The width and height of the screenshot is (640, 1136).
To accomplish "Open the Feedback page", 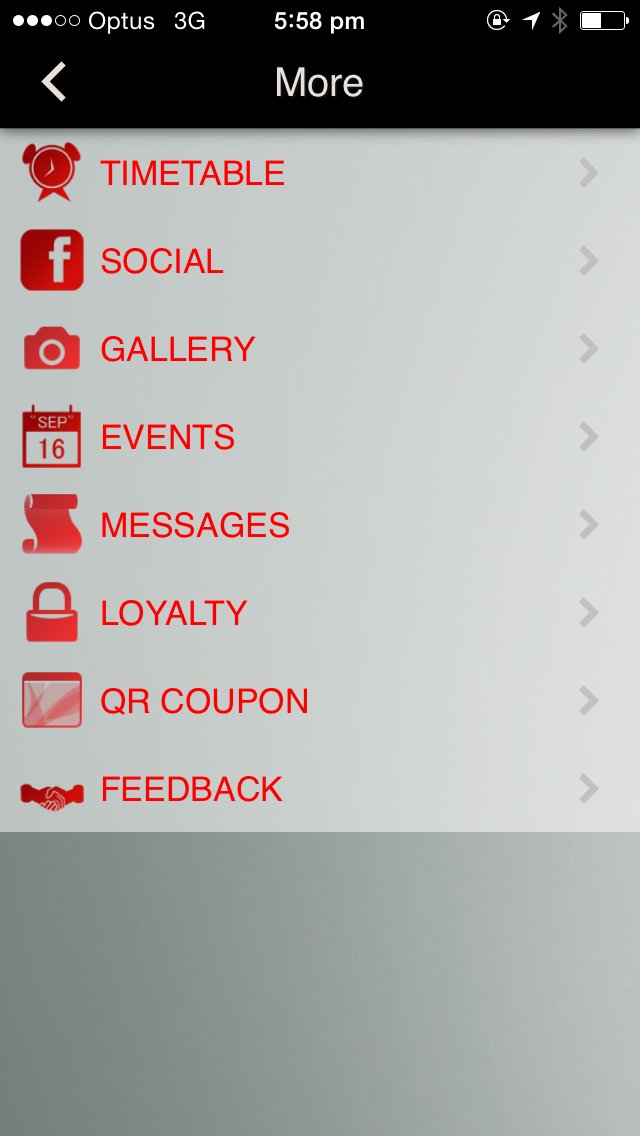I will (191, 789).
